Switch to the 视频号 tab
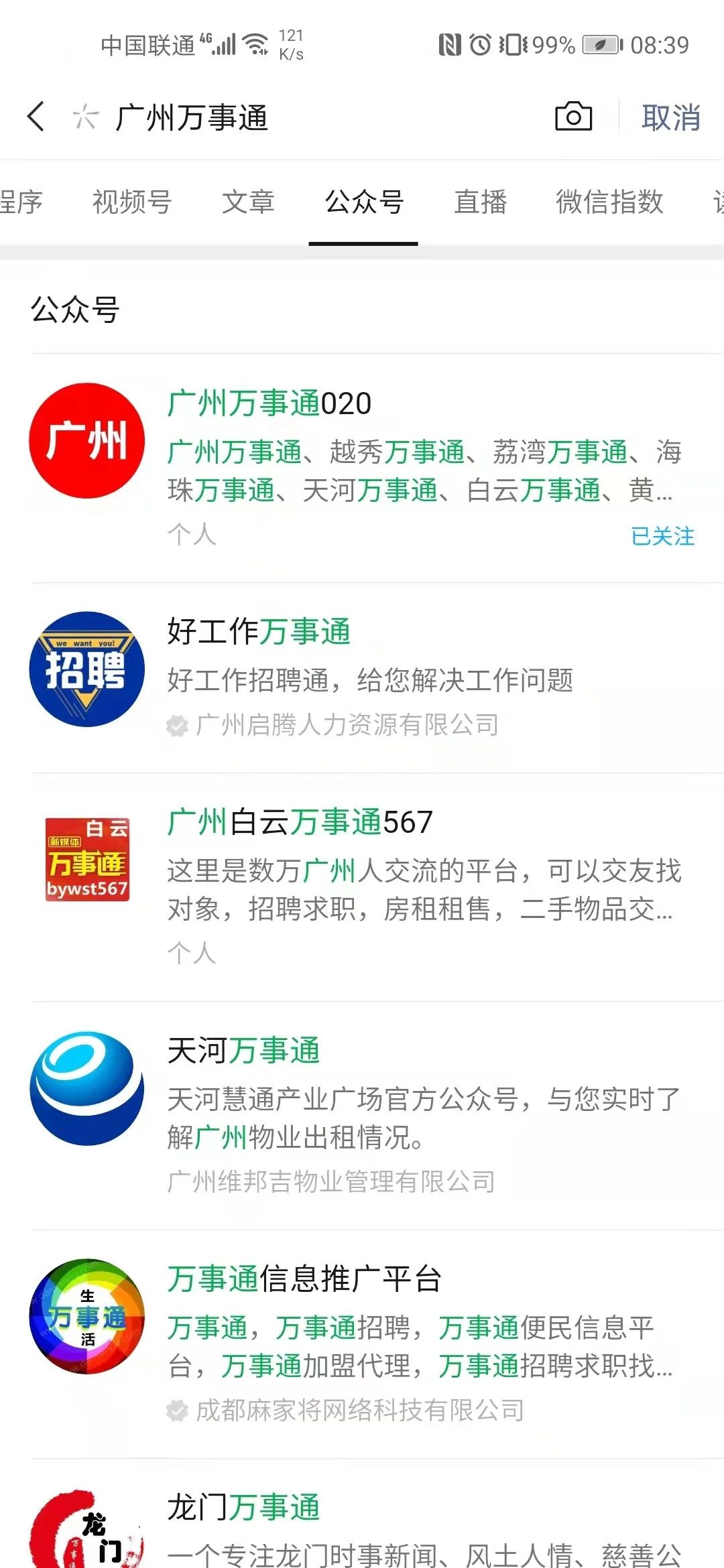The height and width of the screenshot is (1568, 724). click(133, 202)
